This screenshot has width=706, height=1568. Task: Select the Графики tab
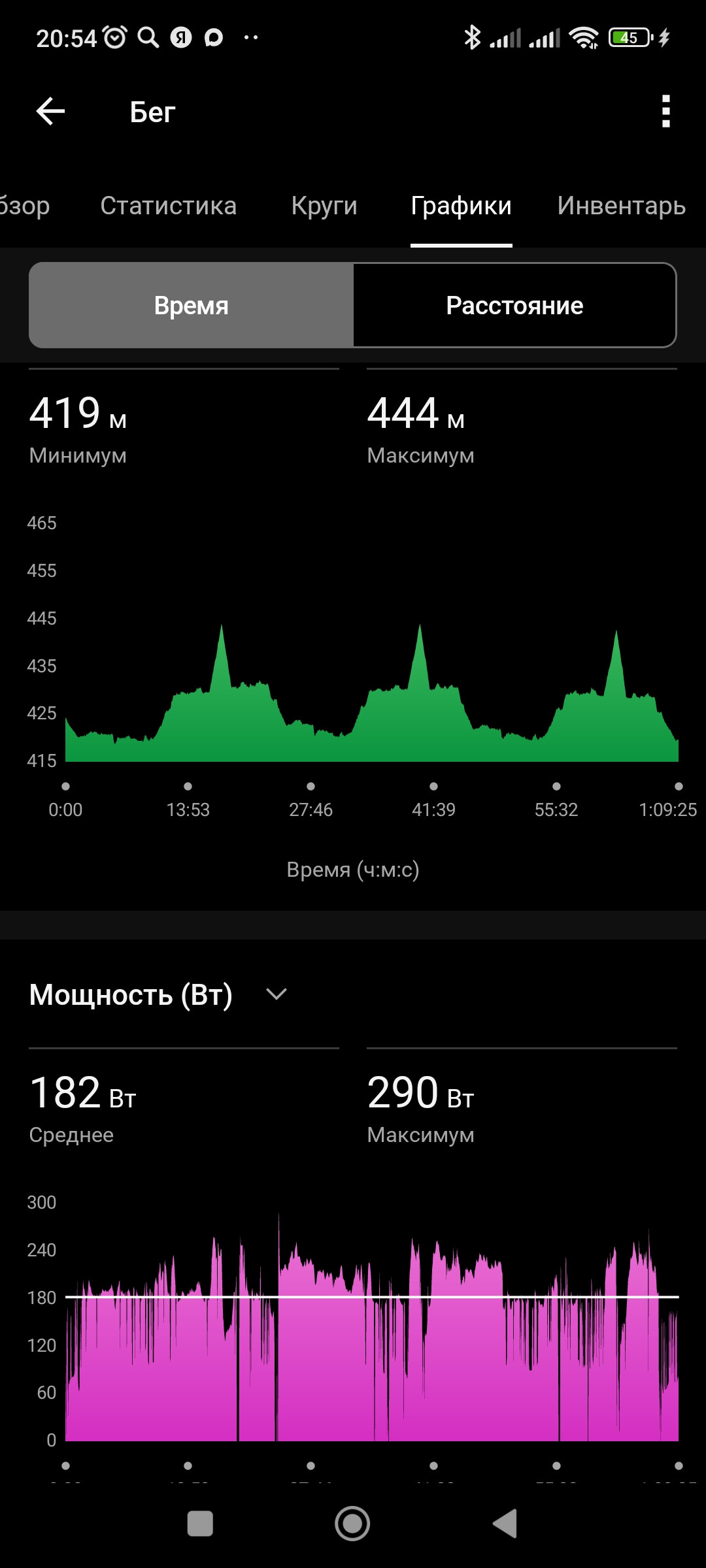coord(461,206)
